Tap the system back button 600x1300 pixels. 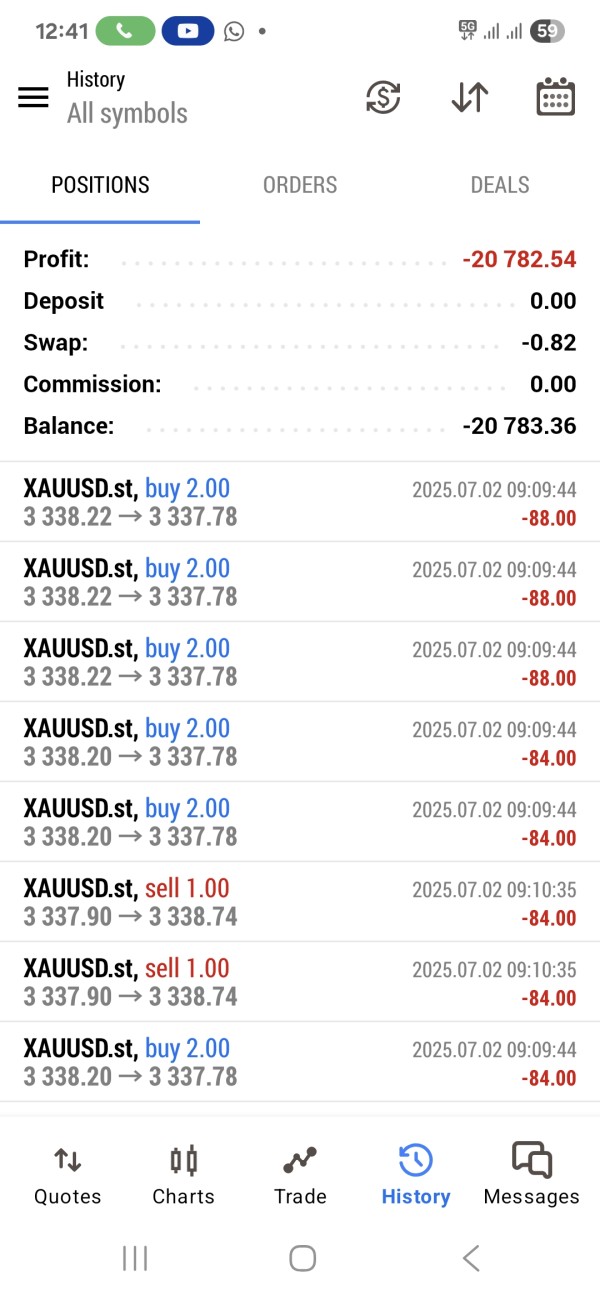(471, 1258)
